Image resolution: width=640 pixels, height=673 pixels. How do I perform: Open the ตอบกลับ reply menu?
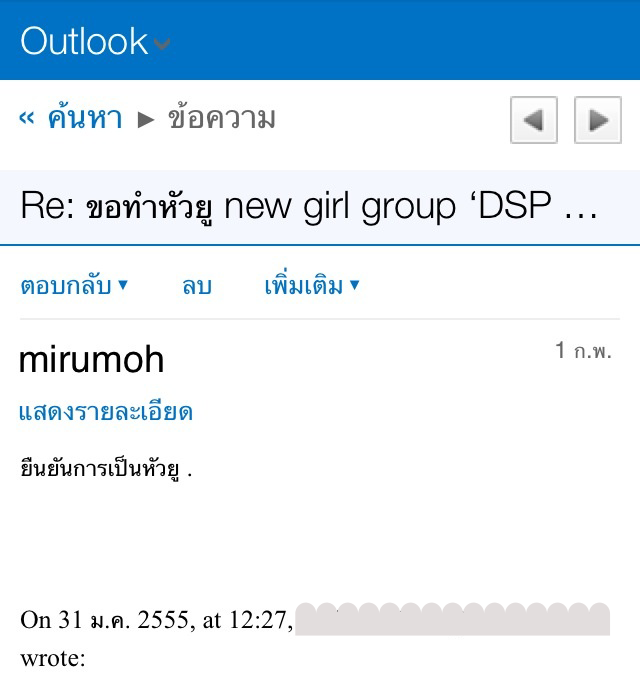point(74,286)
